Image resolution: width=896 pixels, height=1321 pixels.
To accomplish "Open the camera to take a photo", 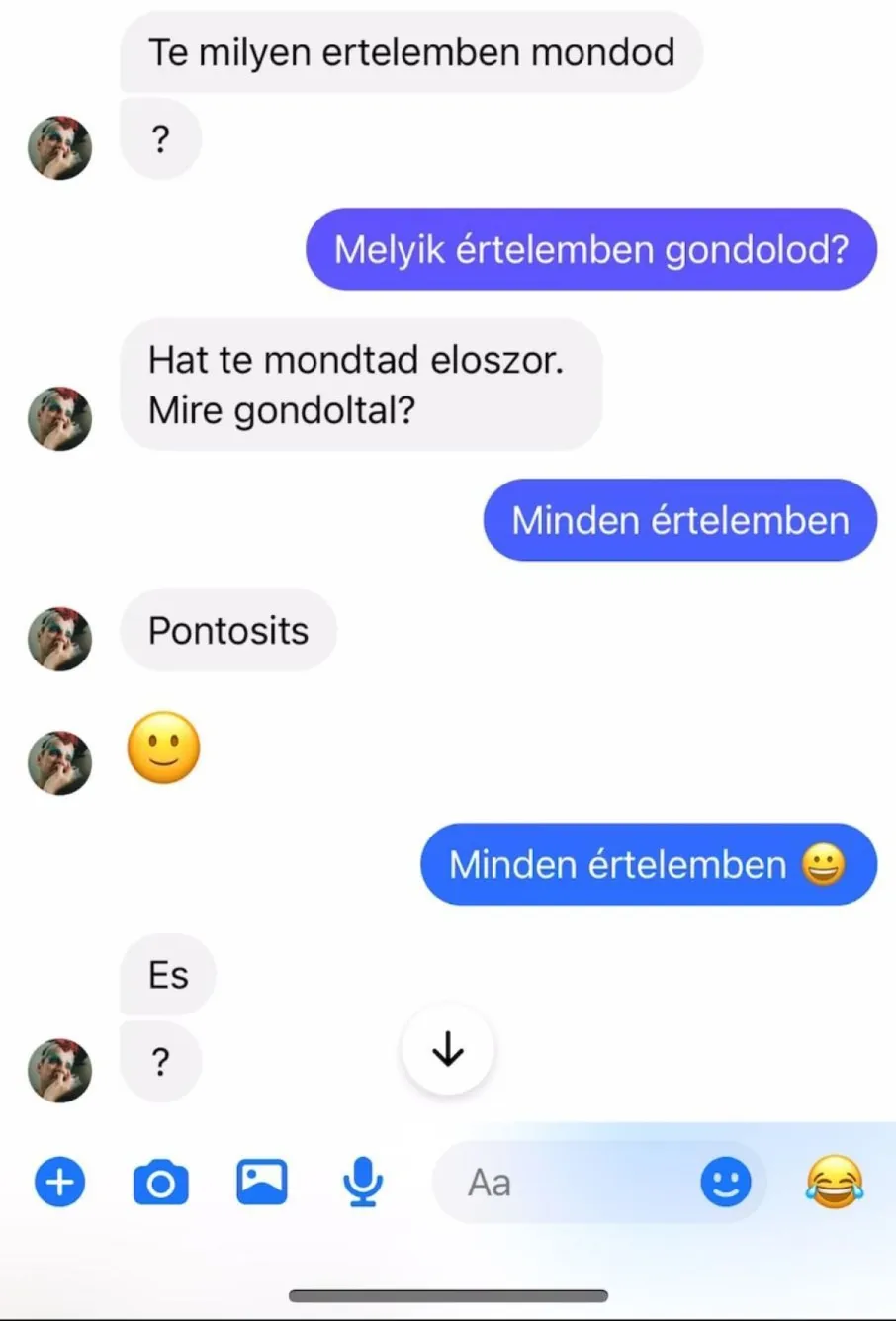I will [160, 1183].
